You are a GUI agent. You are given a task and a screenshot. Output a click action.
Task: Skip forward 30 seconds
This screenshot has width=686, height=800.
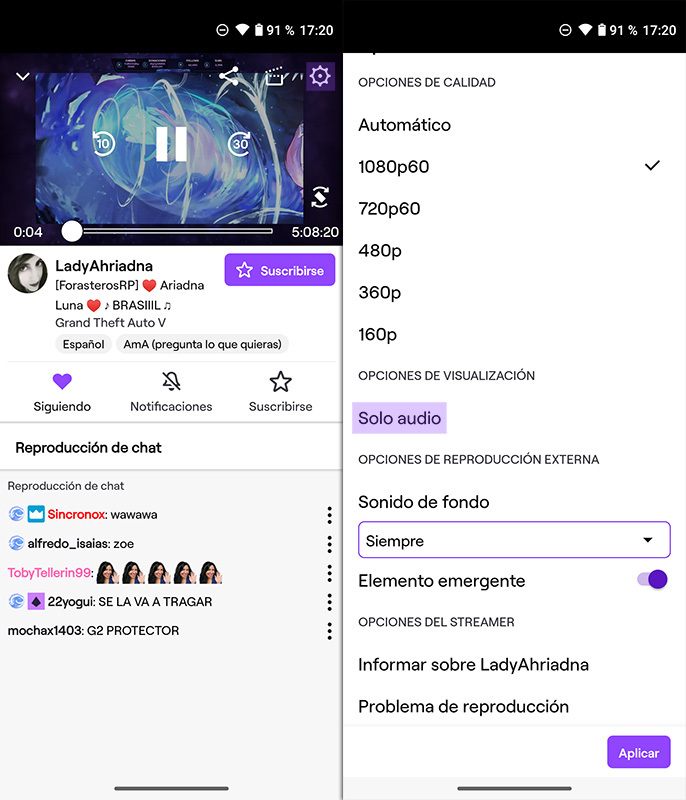(239, 144)
